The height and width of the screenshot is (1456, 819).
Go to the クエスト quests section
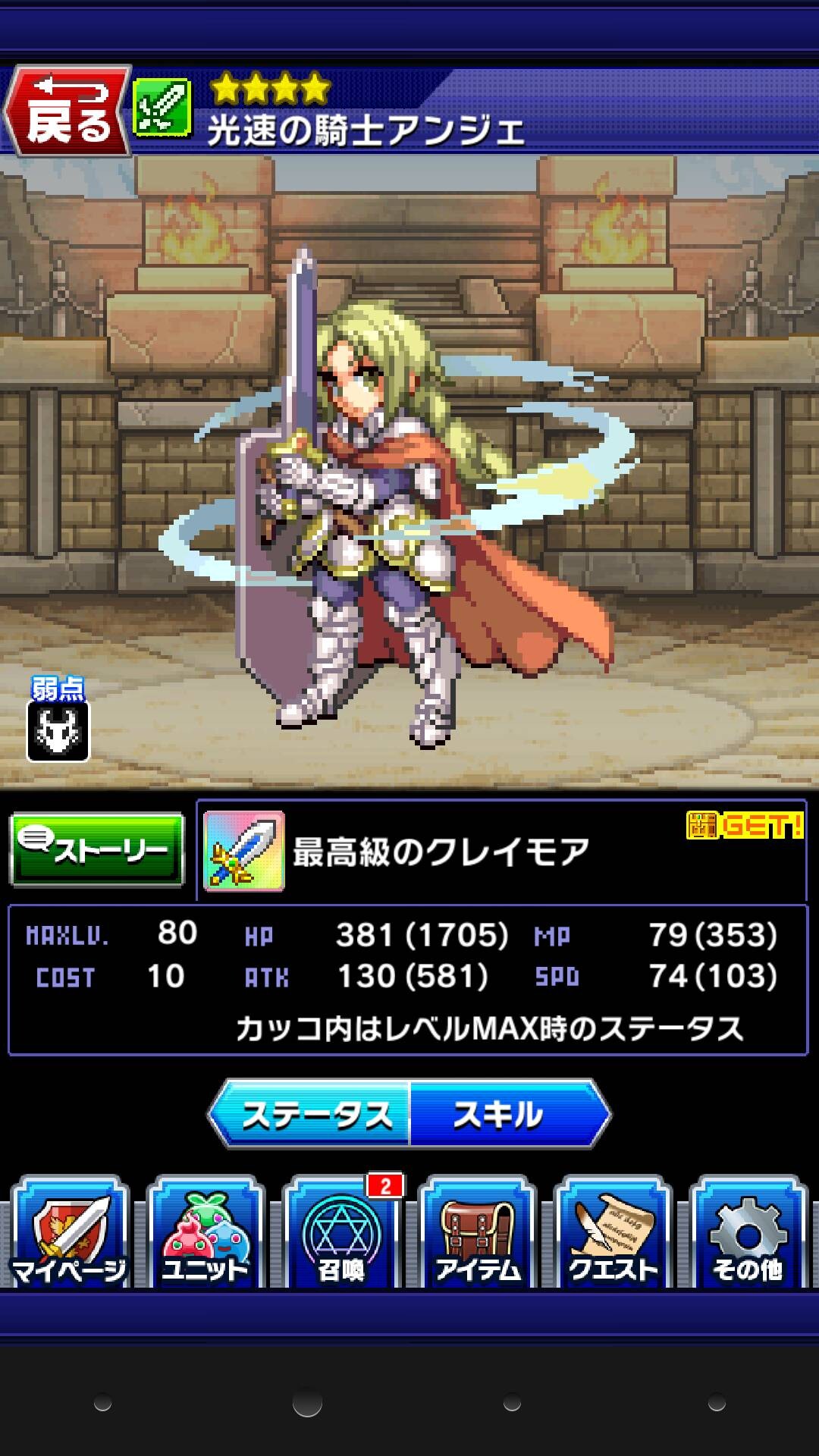(x=613, y=1232)
